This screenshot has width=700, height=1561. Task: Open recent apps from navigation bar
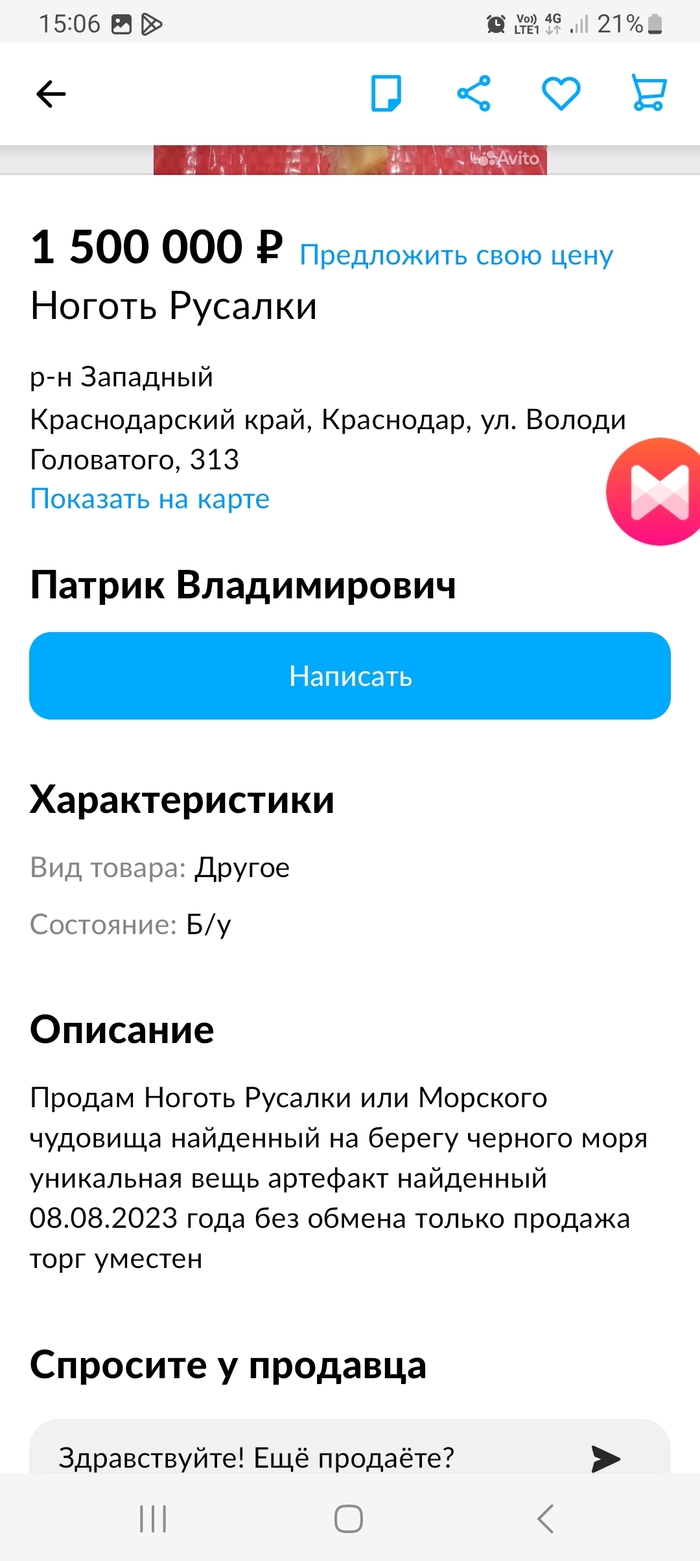[153, 1519]
